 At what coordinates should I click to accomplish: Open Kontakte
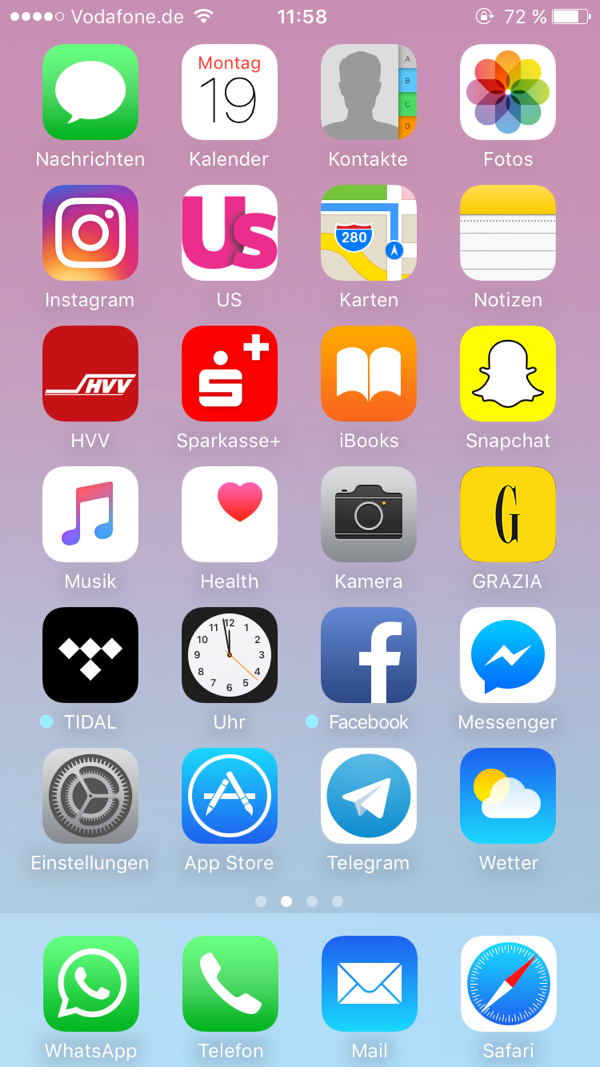point(368,92)
